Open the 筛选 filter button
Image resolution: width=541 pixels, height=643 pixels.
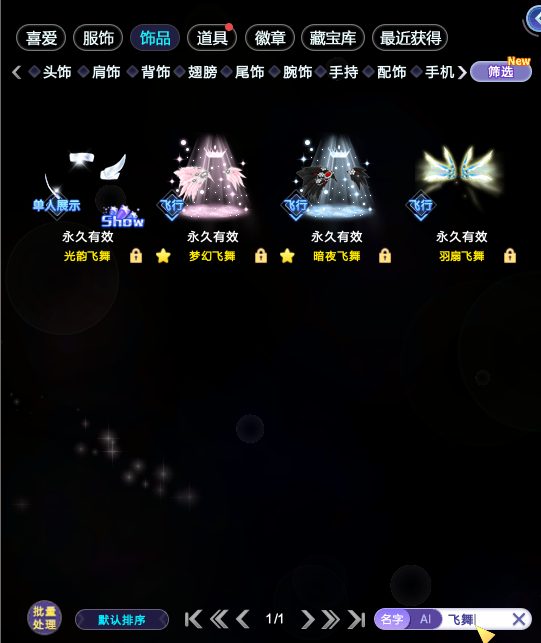click(500, 72)
